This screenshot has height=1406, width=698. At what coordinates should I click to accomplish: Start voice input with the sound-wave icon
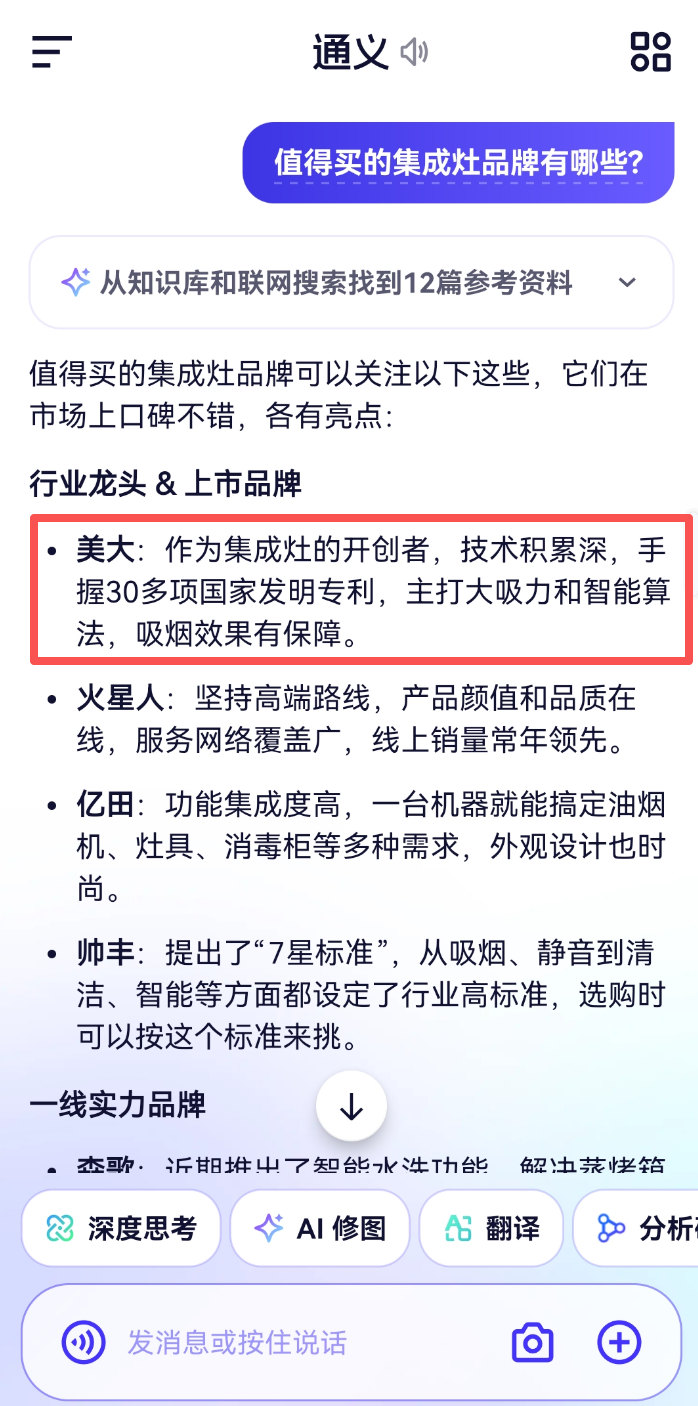[x=83, y=1342]
